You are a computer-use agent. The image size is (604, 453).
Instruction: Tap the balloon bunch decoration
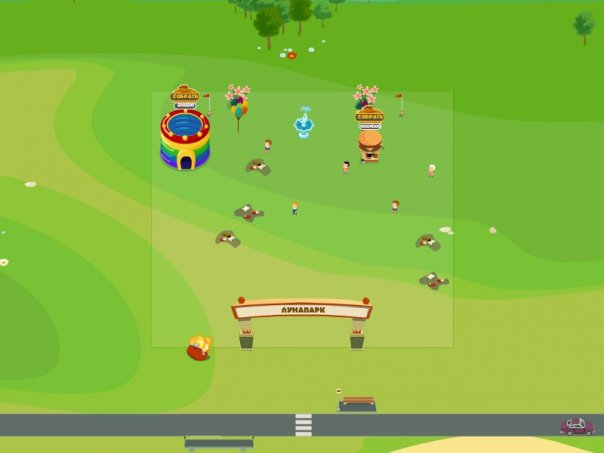[237, 105]
